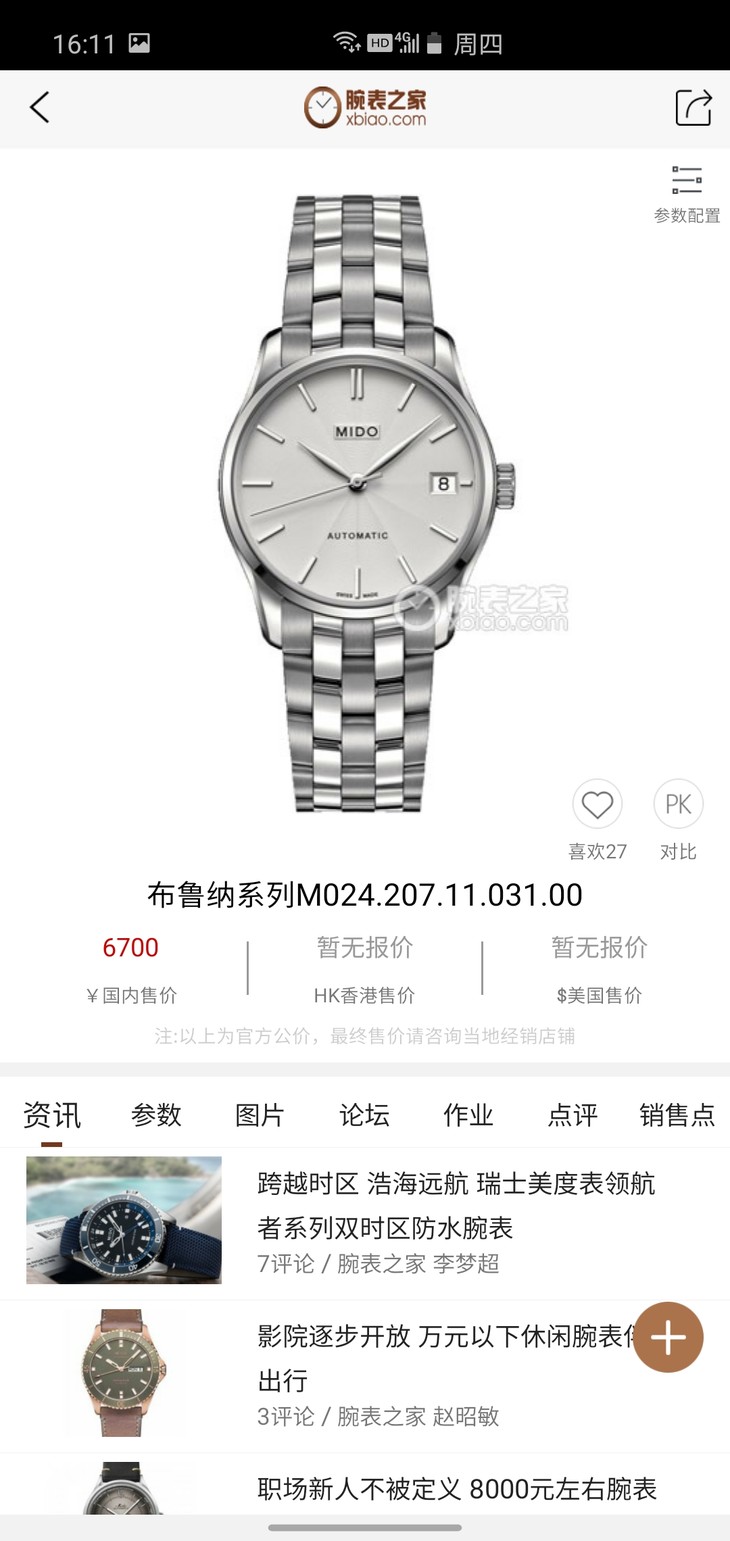Switch to the 作业 tab

point(468,1114)
